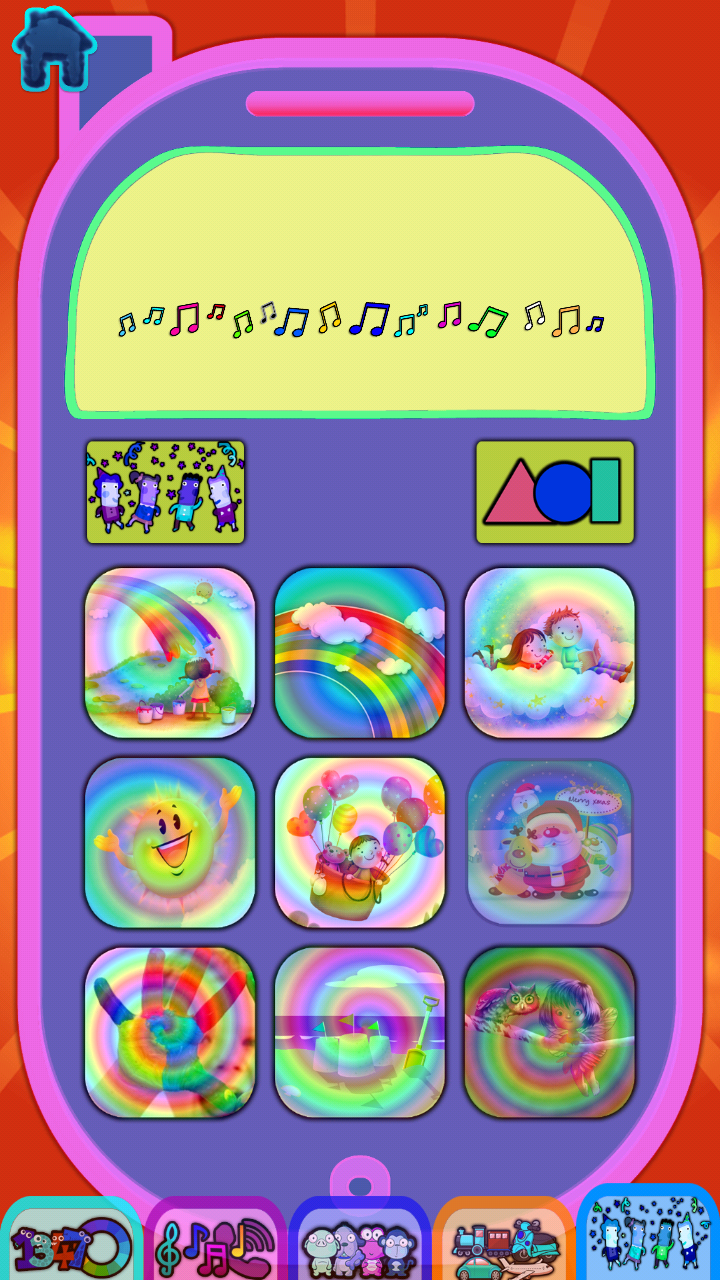Select the rainbow with clouds tile
Image resolution: width=720 pixels, height=1280 pixels.
click(x=360, y=652)
